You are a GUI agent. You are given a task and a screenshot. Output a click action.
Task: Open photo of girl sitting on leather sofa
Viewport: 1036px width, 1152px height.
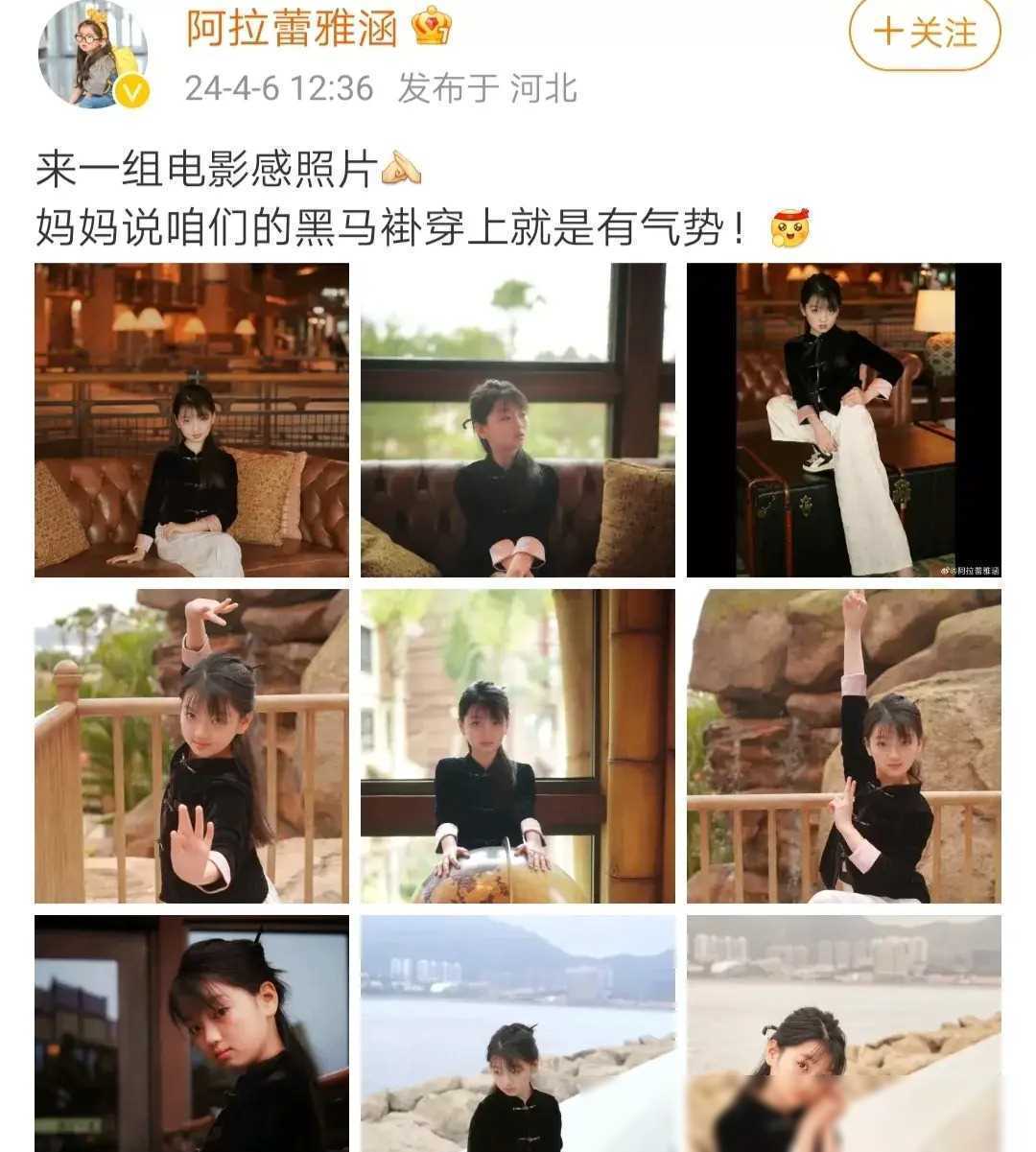coord(192,420)
